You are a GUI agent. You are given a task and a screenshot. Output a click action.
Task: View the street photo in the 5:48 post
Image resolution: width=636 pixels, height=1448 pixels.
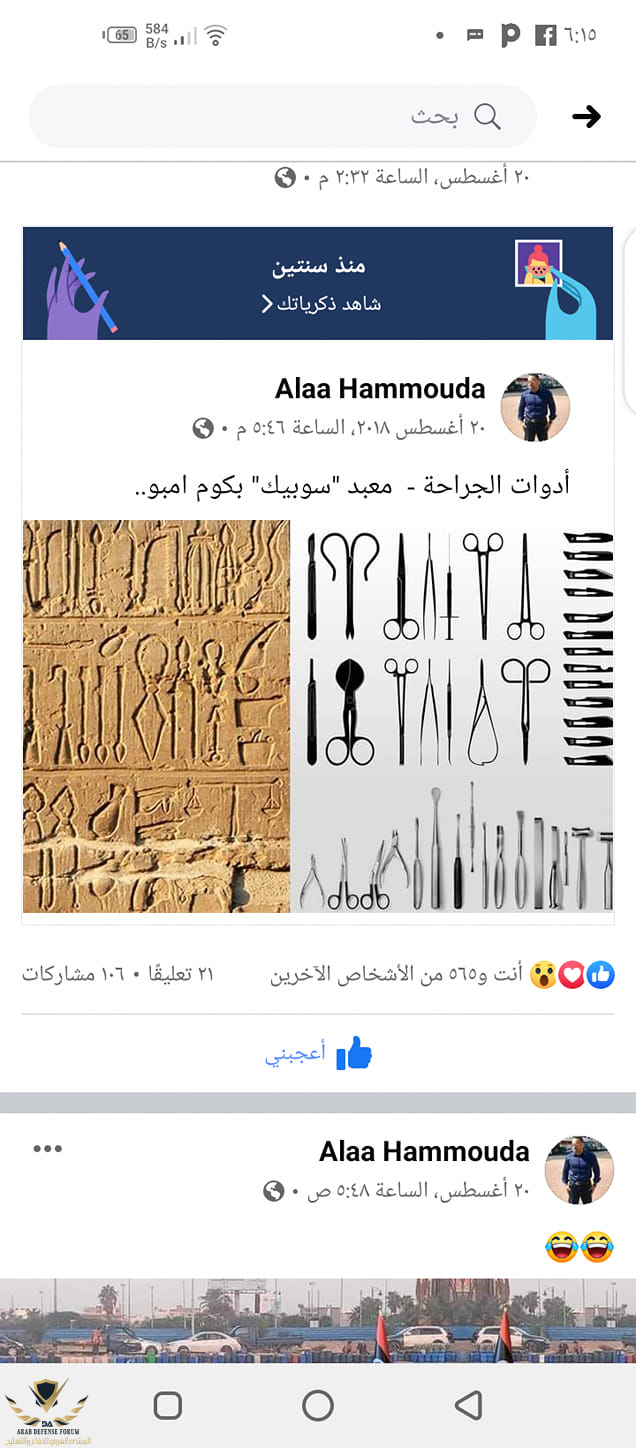point(318,1320)
